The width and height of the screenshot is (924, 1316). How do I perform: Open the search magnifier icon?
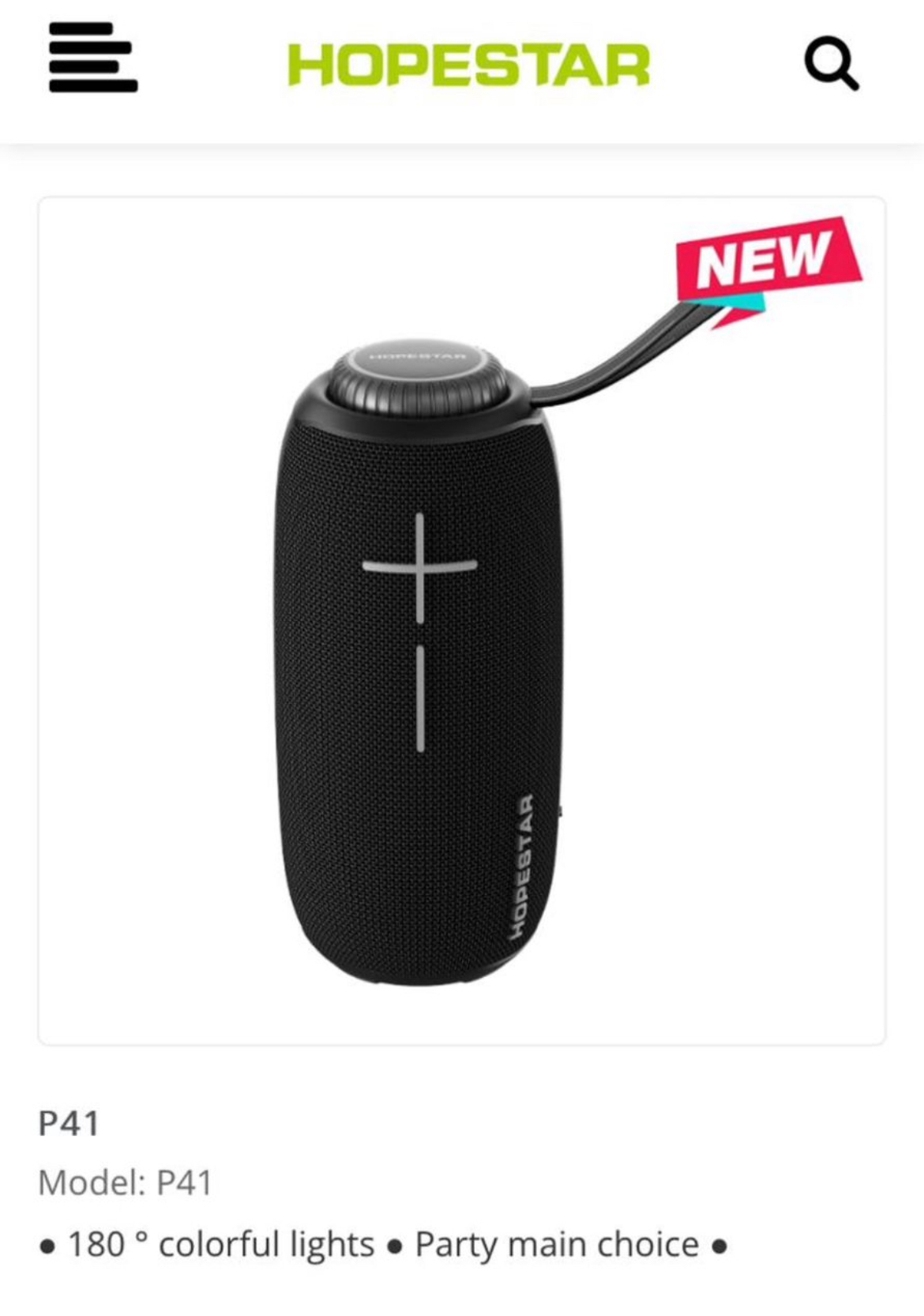831,65
